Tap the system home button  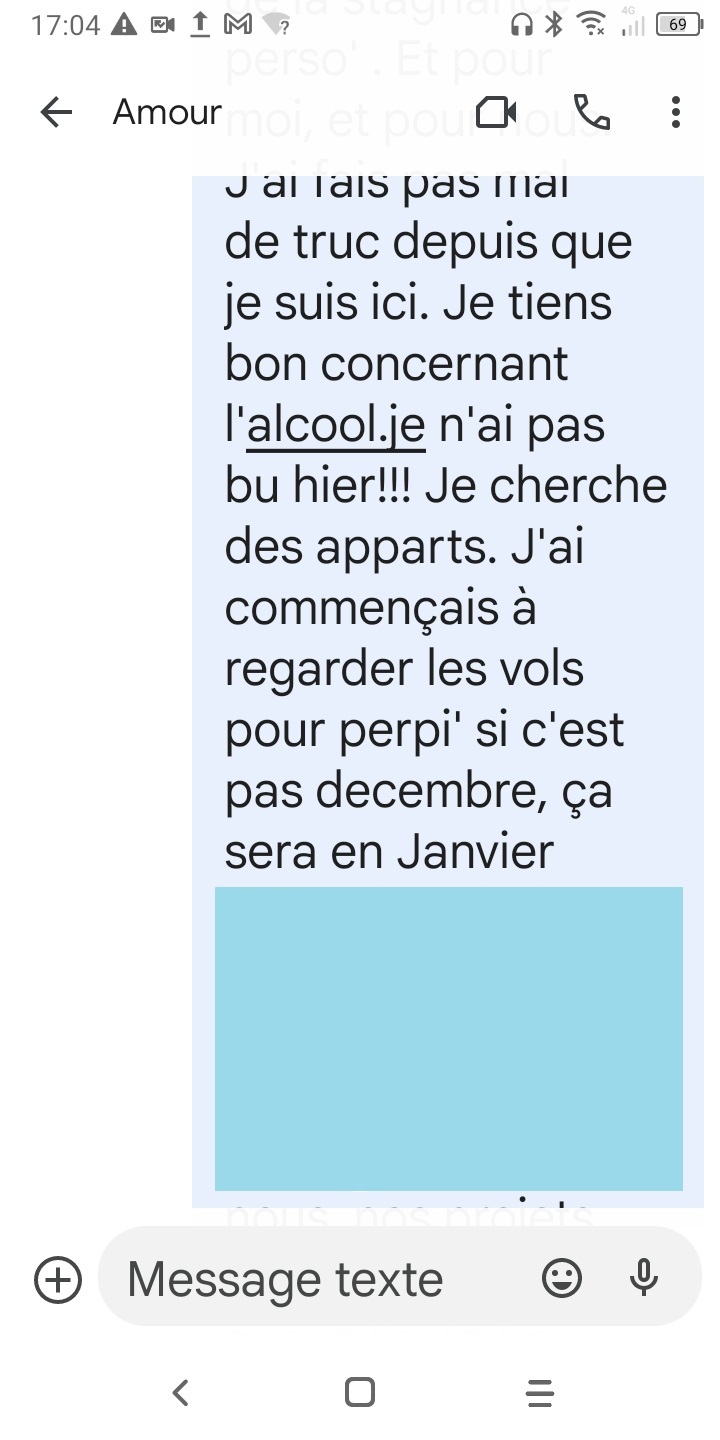click(x=359, y=1392)
